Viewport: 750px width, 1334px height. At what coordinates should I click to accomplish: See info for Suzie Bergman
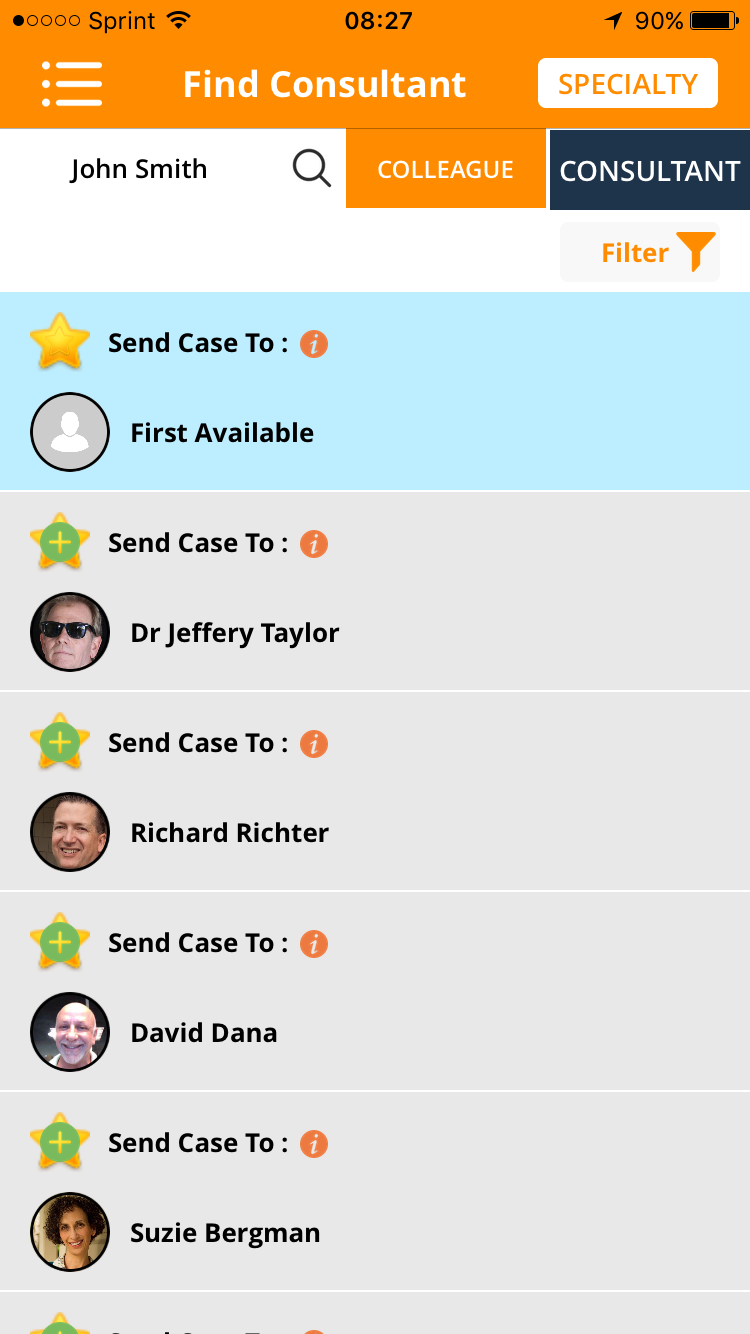point(314,1144)
